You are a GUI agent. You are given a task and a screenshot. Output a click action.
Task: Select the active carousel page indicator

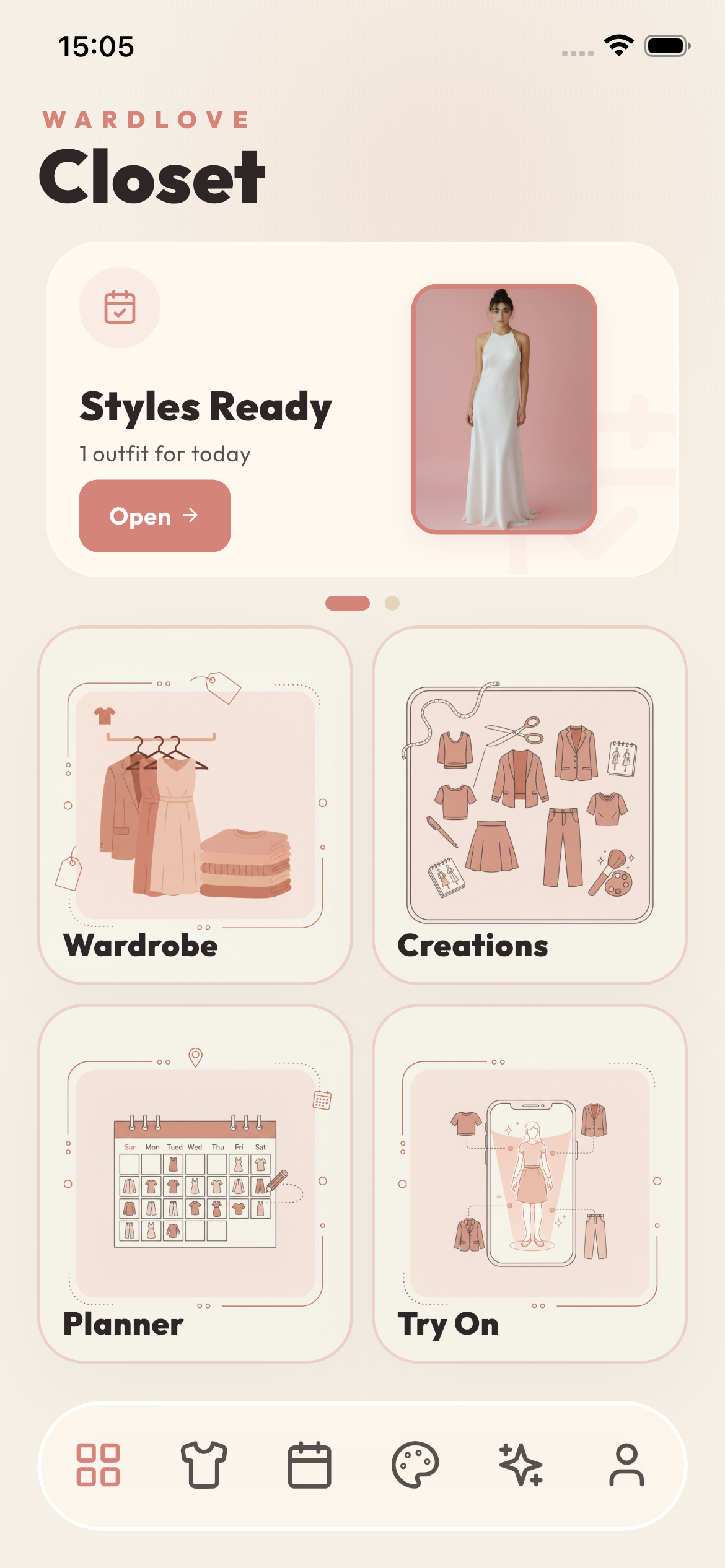tap(348, 602)
